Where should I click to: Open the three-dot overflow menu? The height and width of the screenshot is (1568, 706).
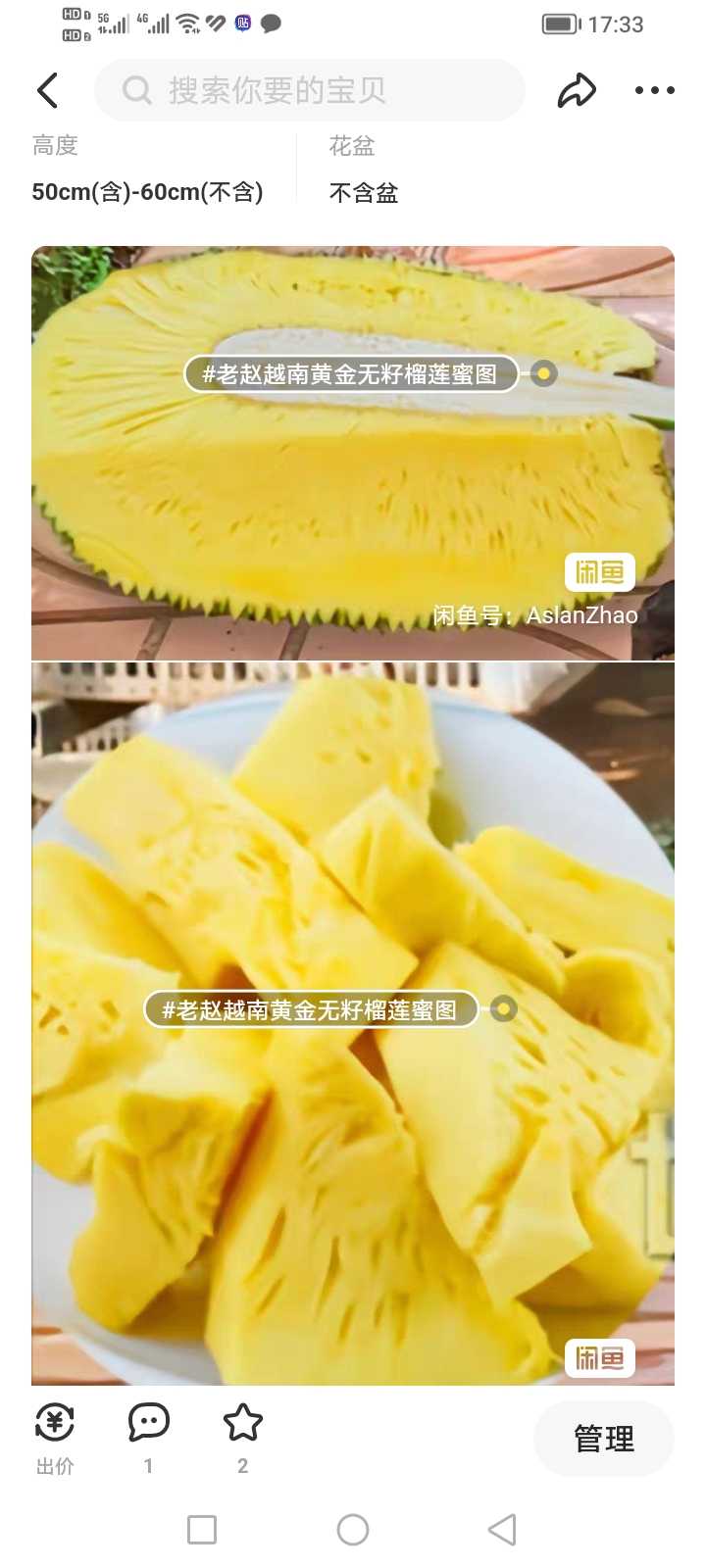pos(655,90)
